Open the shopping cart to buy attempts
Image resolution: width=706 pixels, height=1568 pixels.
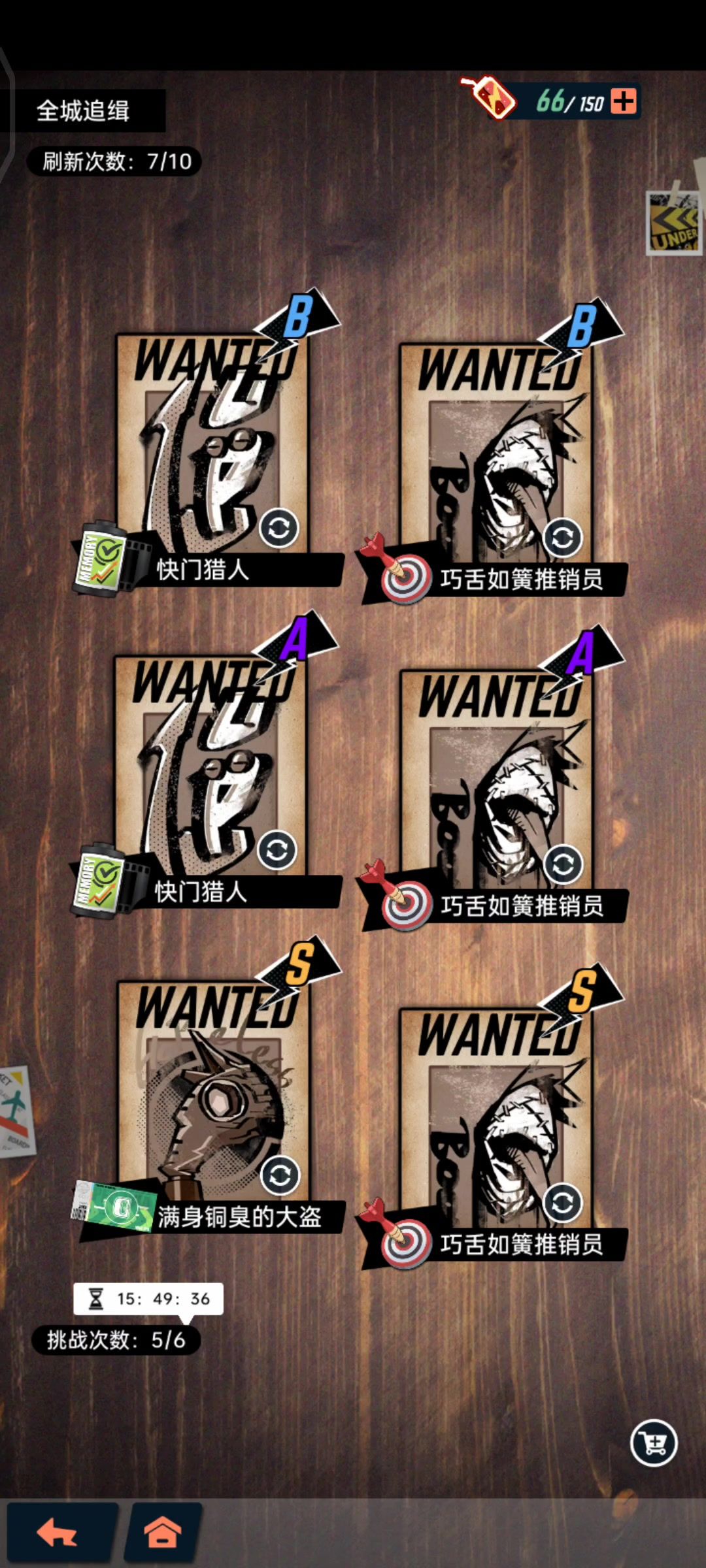654,1443
